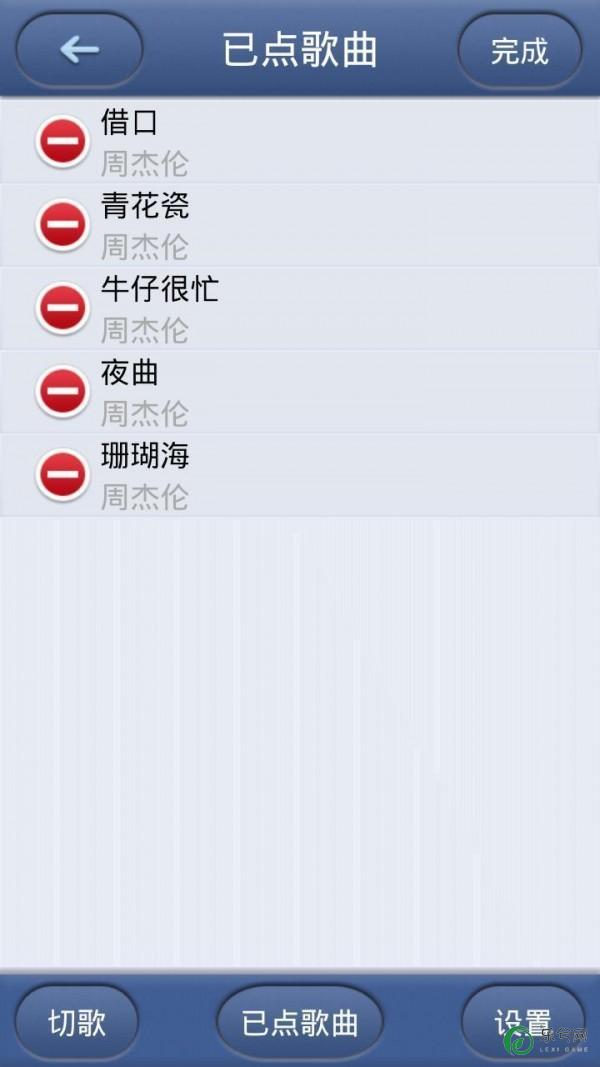
Task: Tap 切歌 to skip the song
Action: [76, 1023]
